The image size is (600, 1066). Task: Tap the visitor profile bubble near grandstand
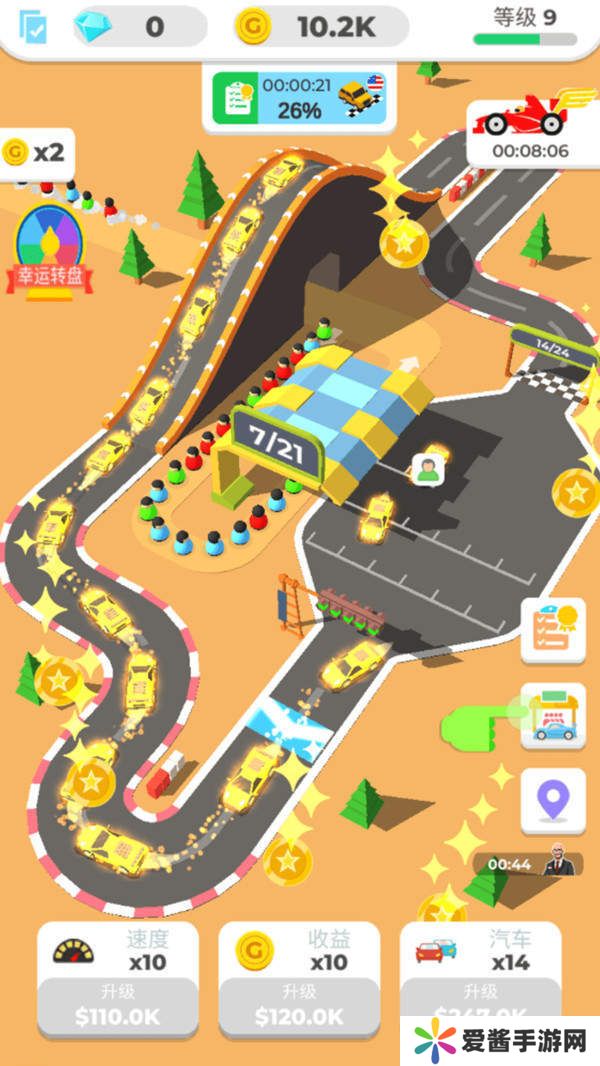[428, 469]
